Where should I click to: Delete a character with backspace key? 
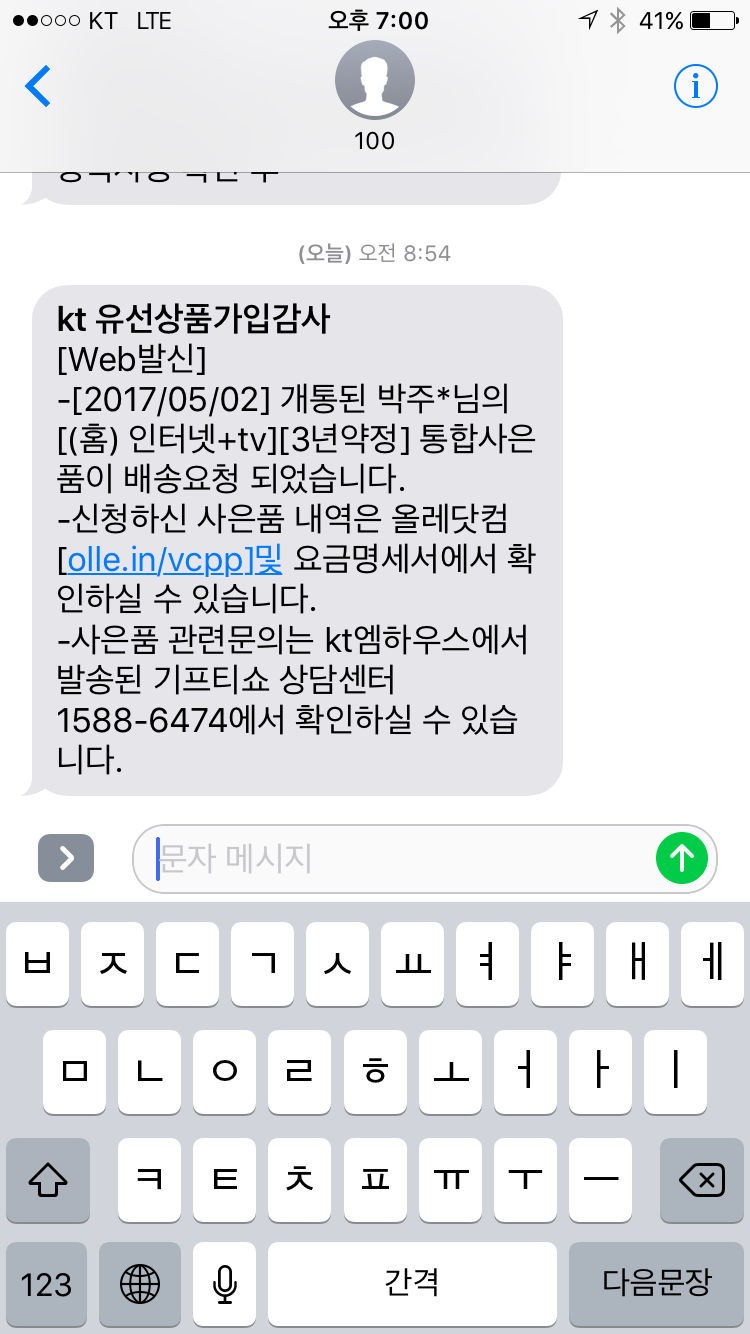coord(701,1181)
